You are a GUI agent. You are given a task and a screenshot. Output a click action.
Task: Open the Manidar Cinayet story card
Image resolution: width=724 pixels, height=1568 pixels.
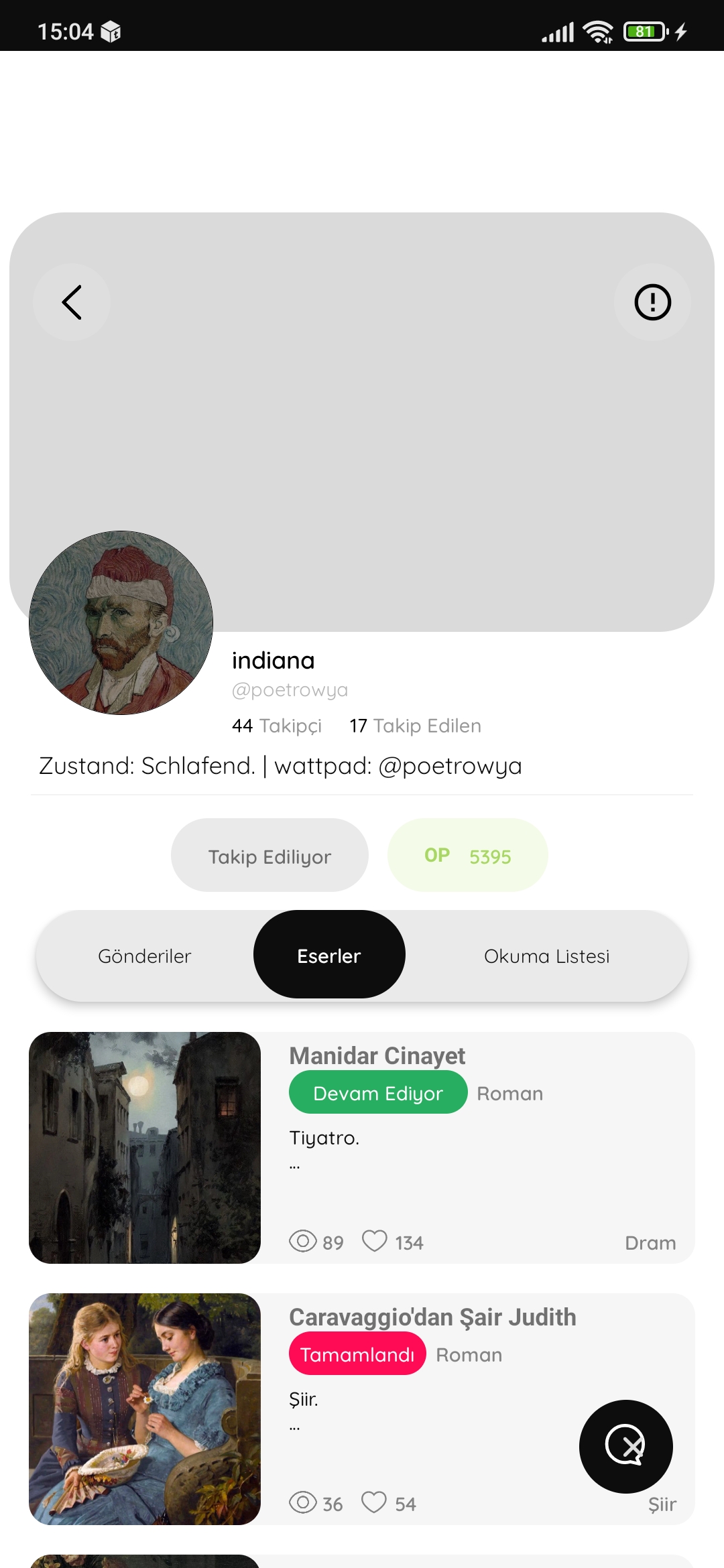(362, 1148)
